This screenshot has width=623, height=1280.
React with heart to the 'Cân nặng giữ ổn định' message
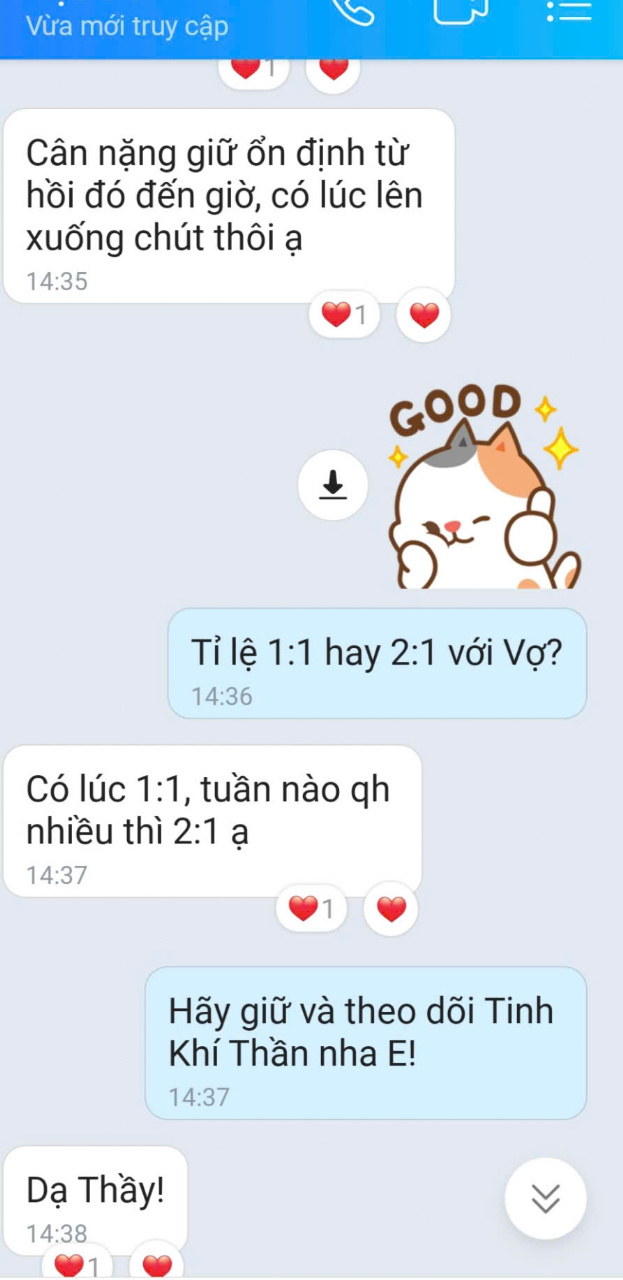point(425,316)
